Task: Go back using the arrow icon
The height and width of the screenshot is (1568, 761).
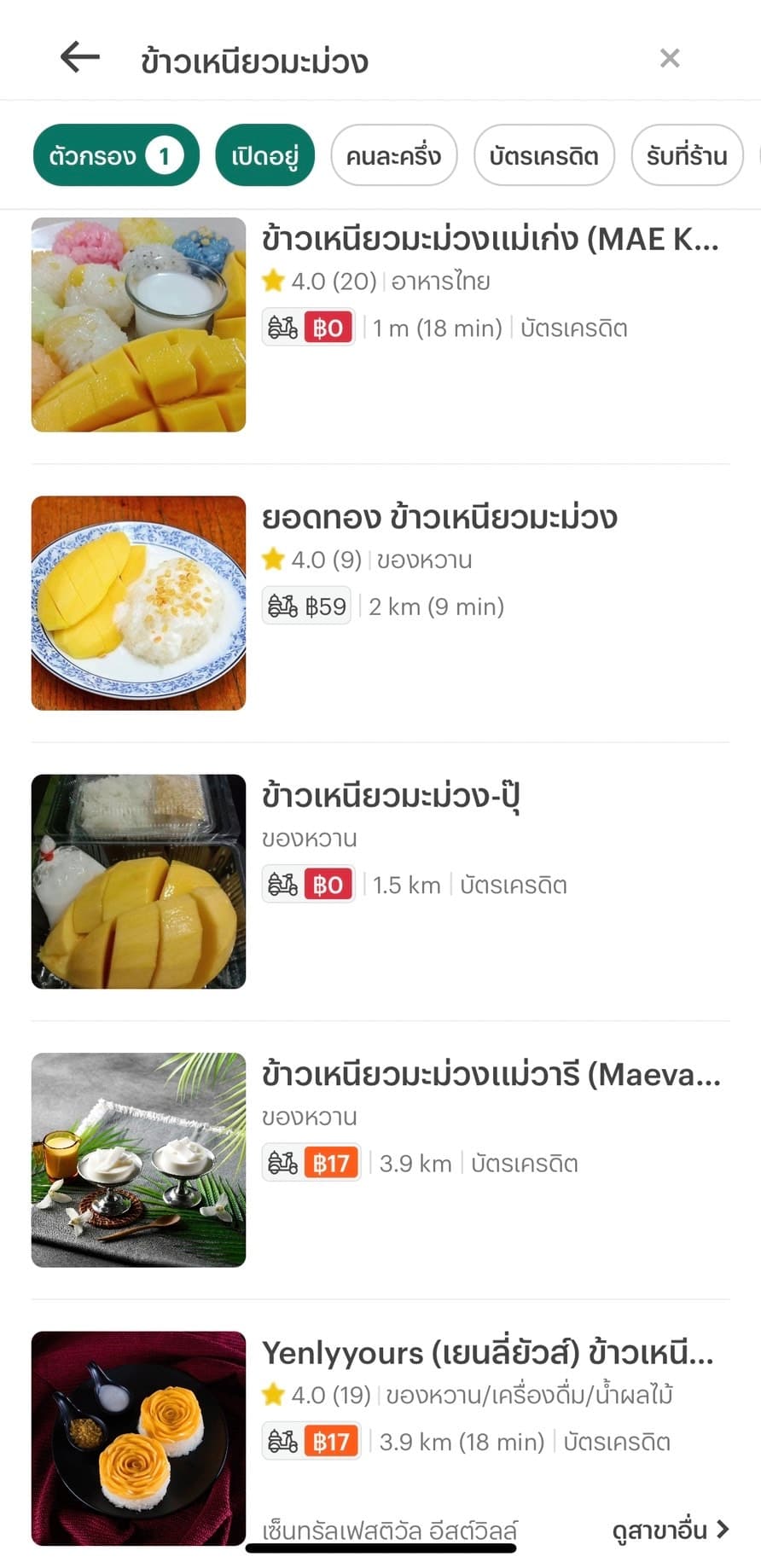Action: pos(79,58)
